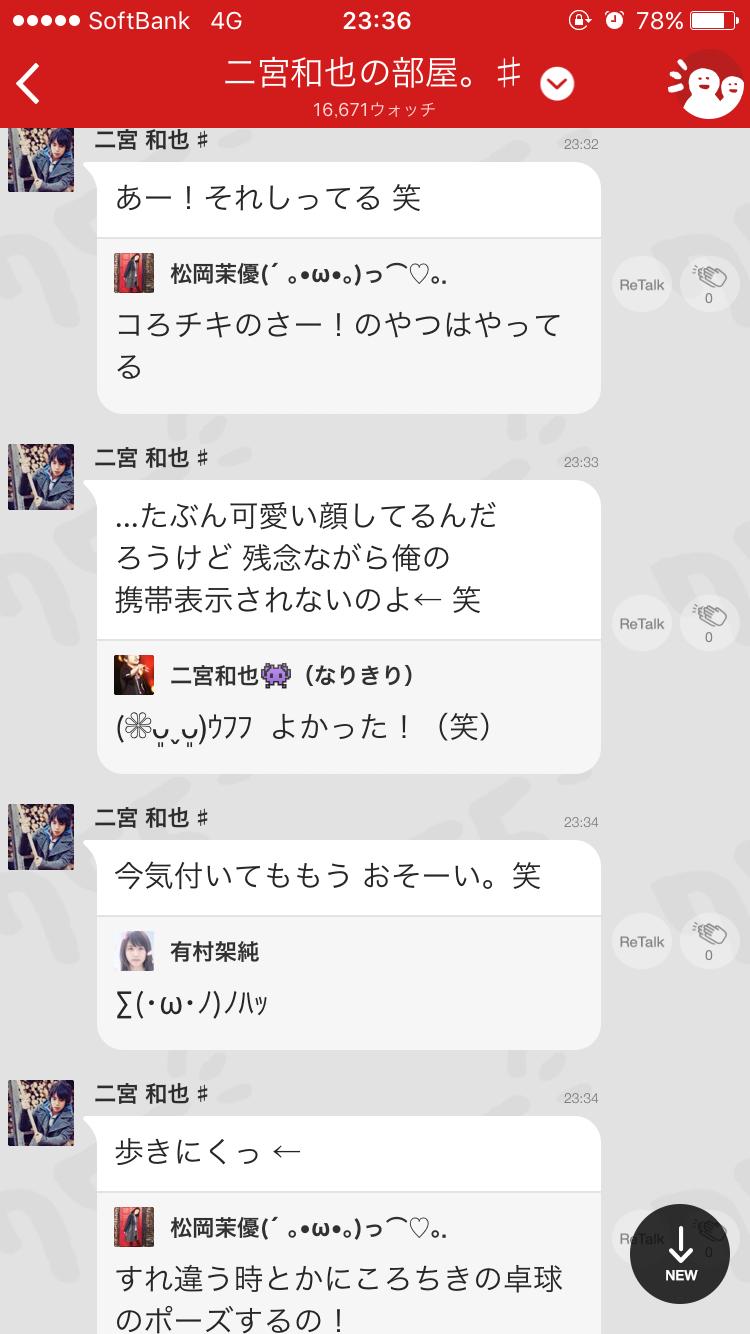Image resolution: width=750 pixels, height=1334 pixels.
Task: Tap the NEW down-arrow to jump to latest messages
Action: click(681, 1255)
